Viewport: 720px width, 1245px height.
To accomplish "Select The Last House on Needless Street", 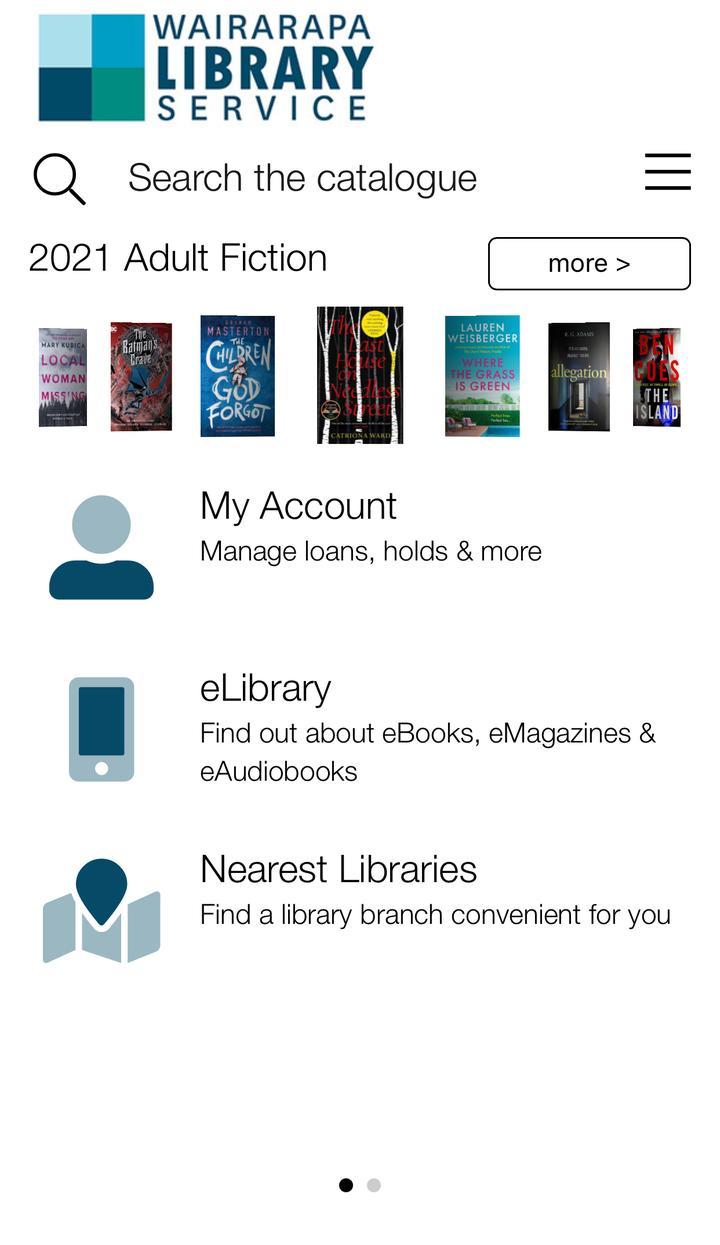I will coord(360,375).
